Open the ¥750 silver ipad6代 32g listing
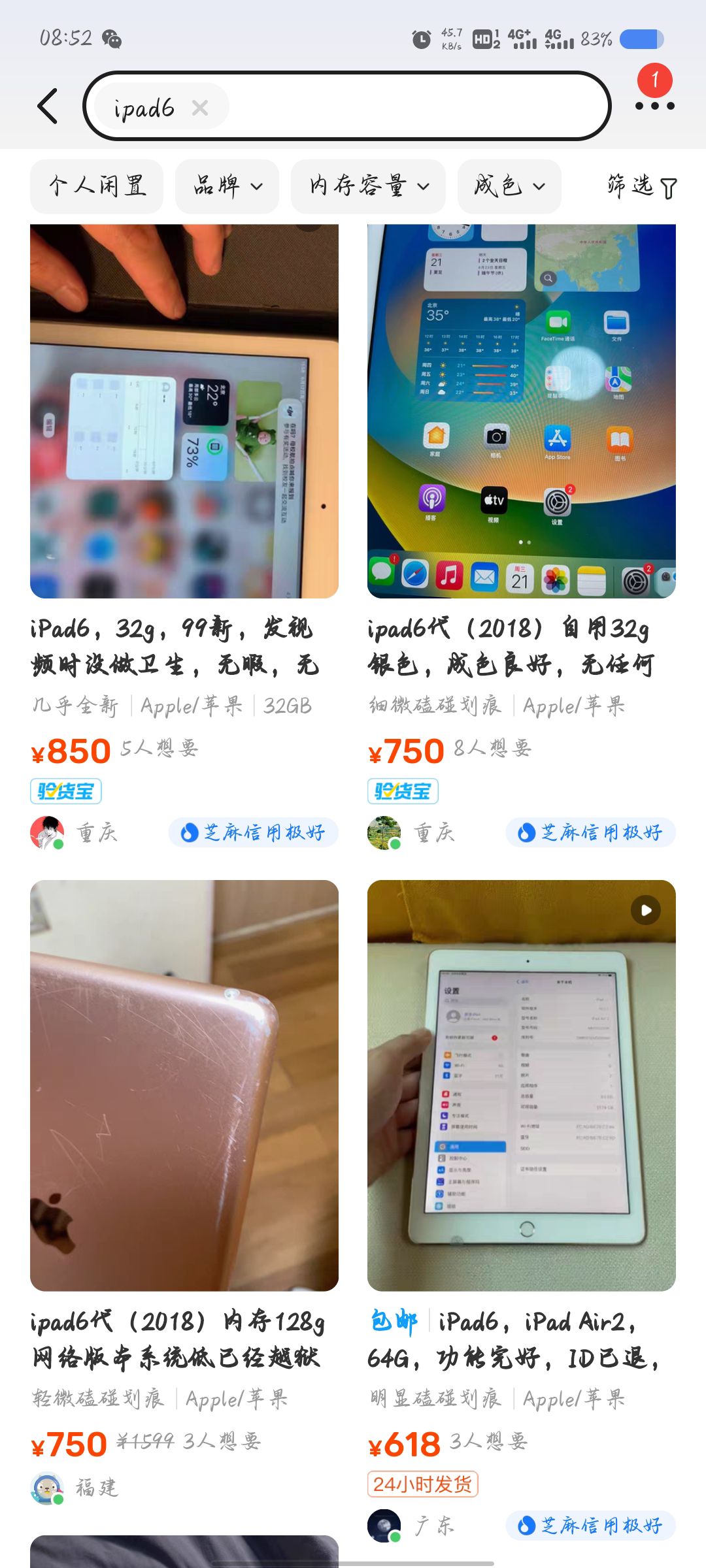The width and height of the screenshot is (706, 1568). (521, 412)
